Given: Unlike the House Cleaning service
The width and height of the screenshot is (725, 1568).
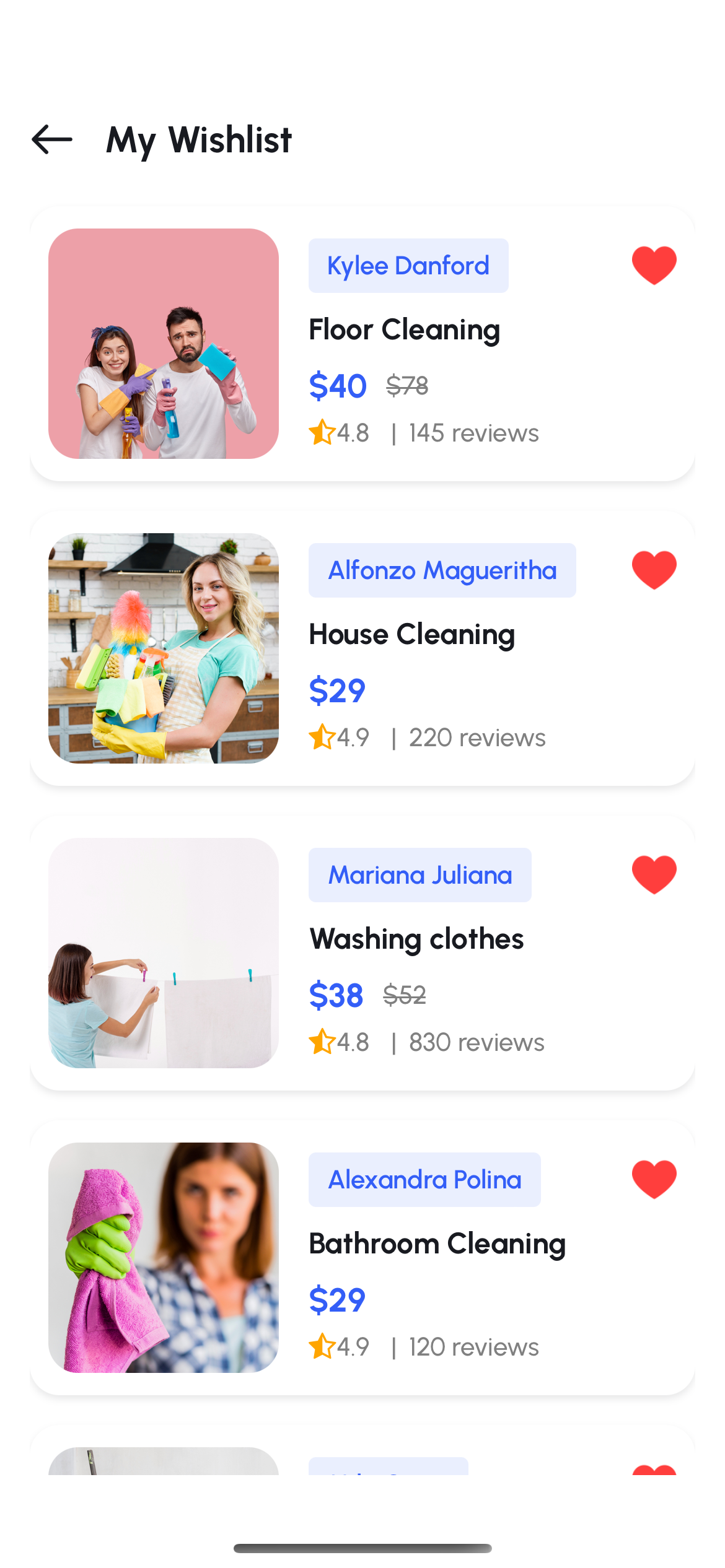Looking at the screenshot, I should click(654, 570).
